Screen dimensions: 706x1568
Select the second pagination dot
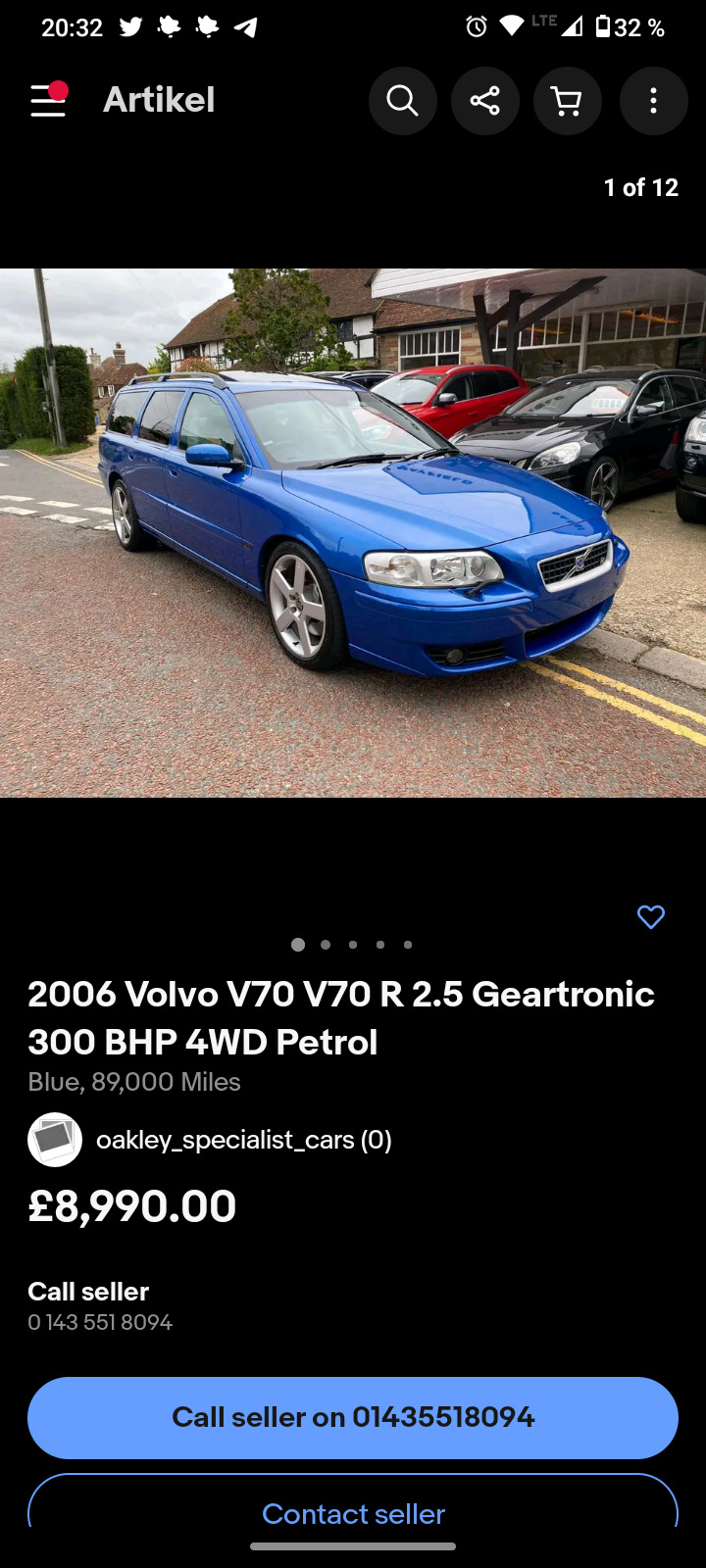click(x=326, y=945)
